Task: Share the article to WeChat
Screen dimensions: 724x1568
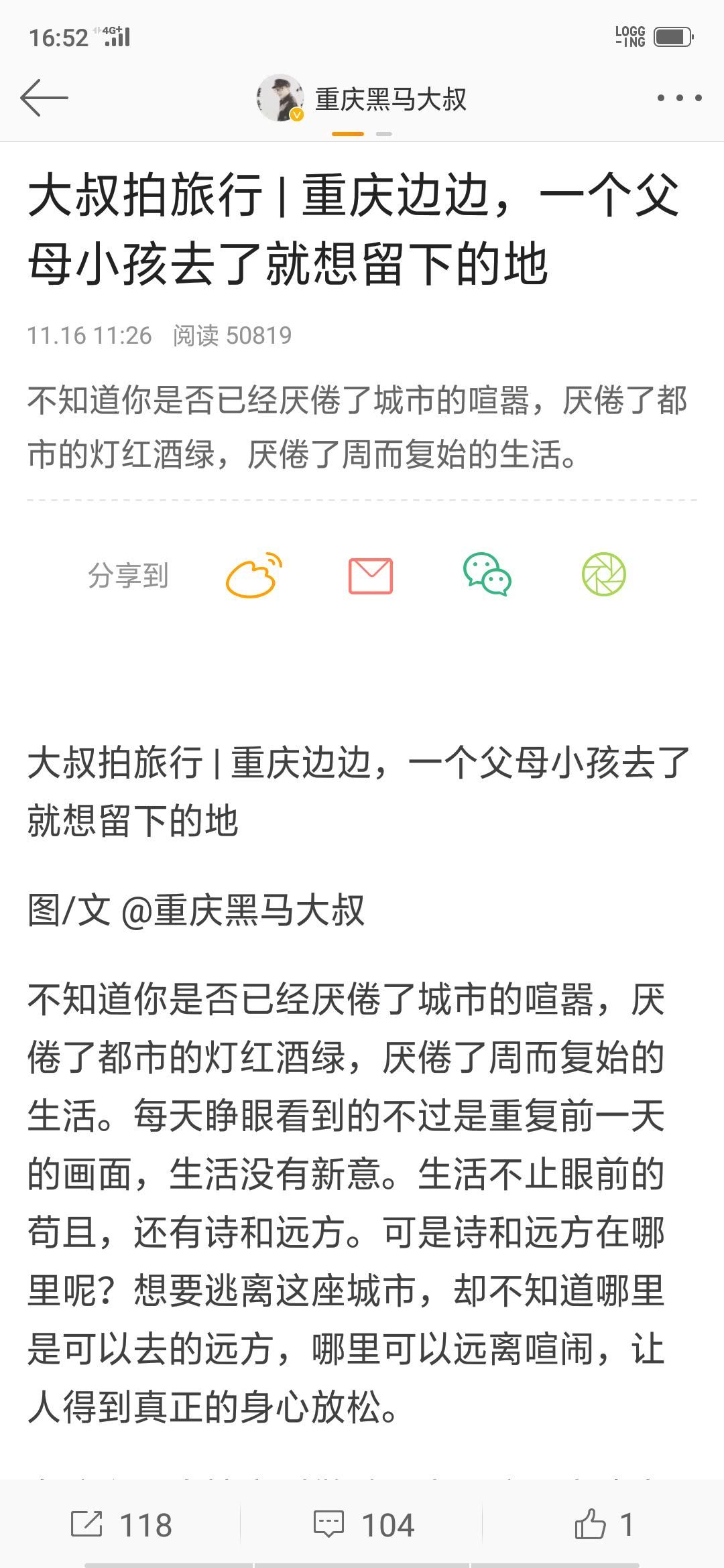Action: pos(487,575)
